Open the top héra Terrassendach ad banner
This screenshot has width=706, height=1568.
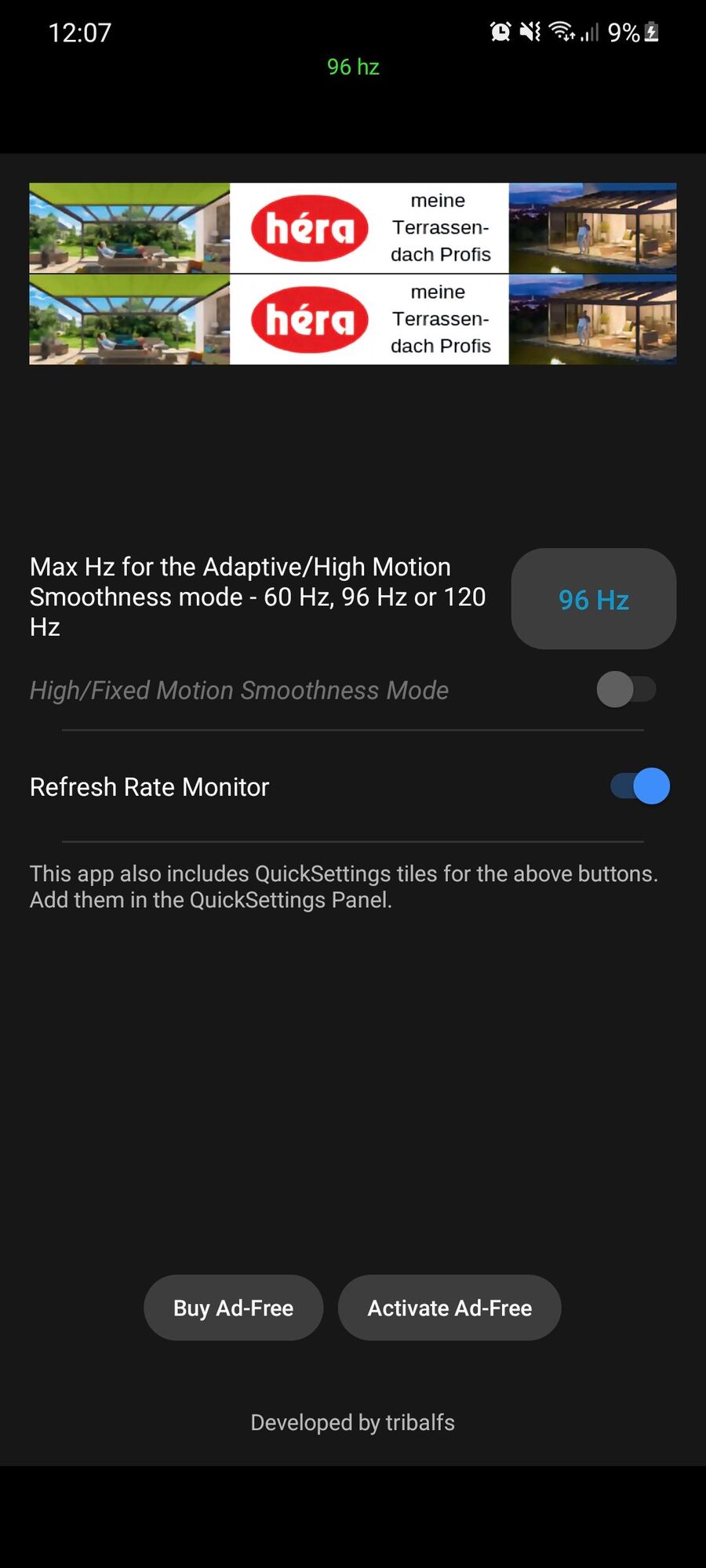click(x=353, y=228)
